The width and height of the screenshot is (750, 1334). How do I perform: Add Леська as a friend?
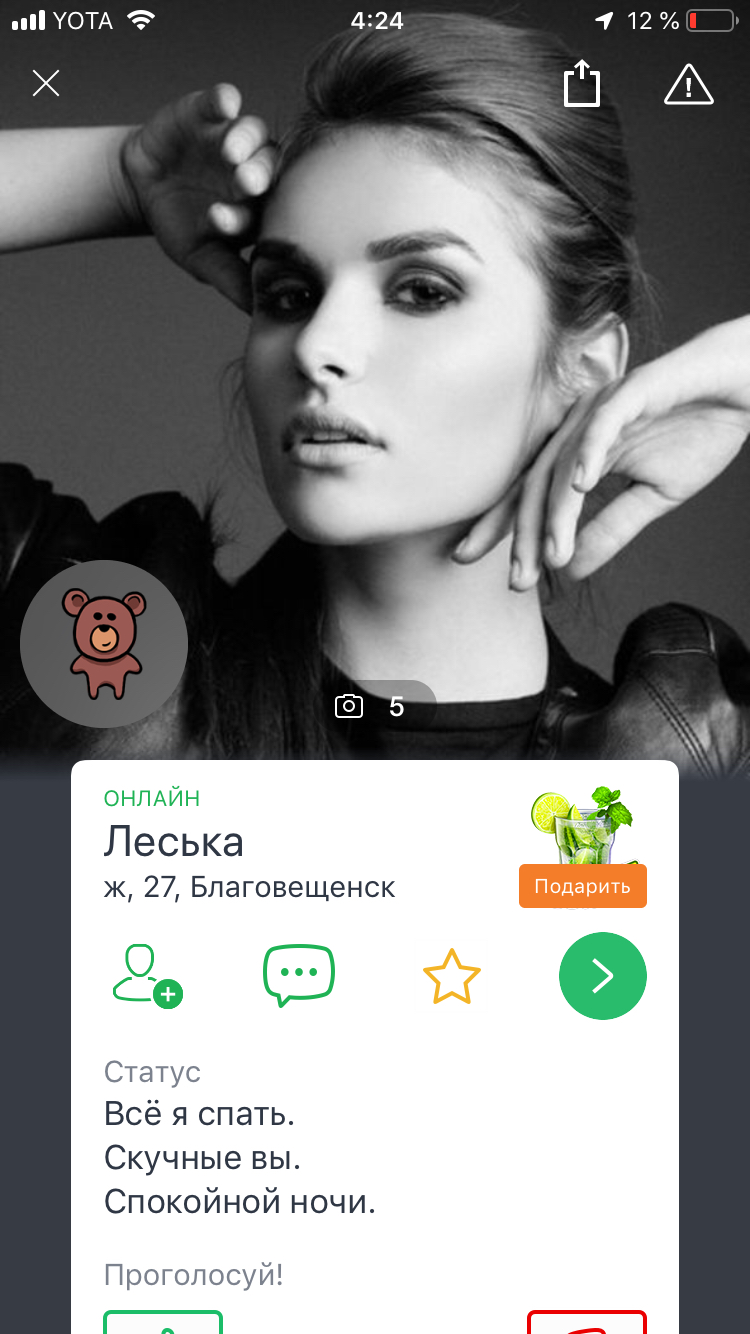click(146, 974)
